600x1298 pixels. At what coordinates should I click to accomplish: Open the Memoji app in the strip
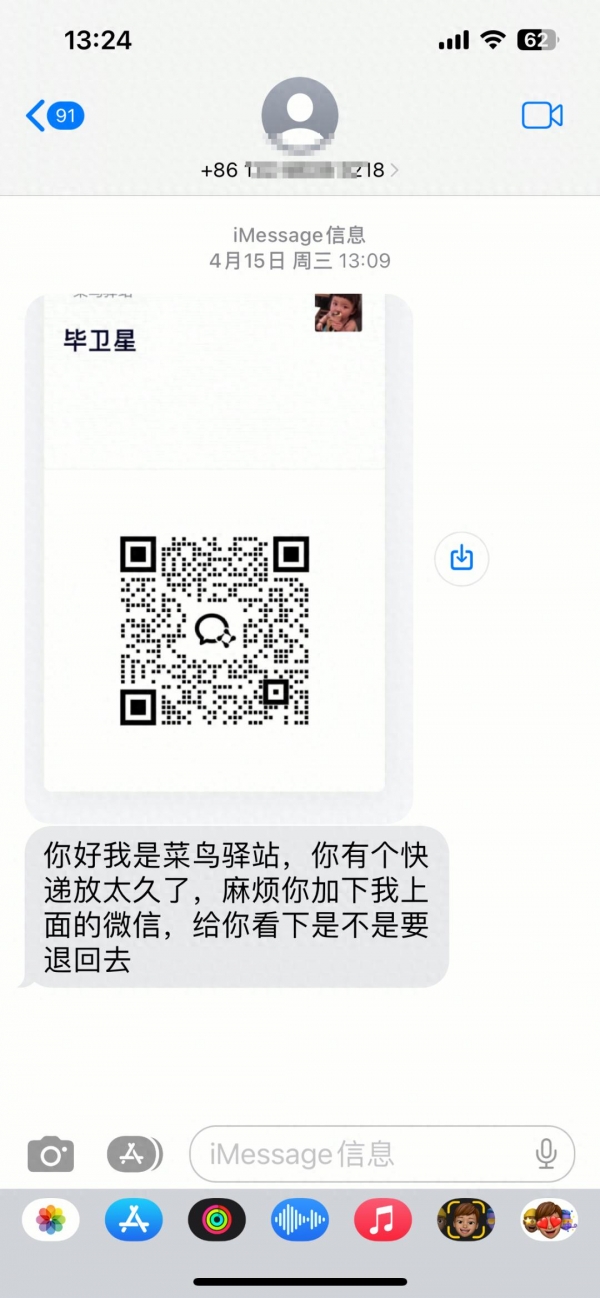pyautogui.click(x=466, y=1220)
